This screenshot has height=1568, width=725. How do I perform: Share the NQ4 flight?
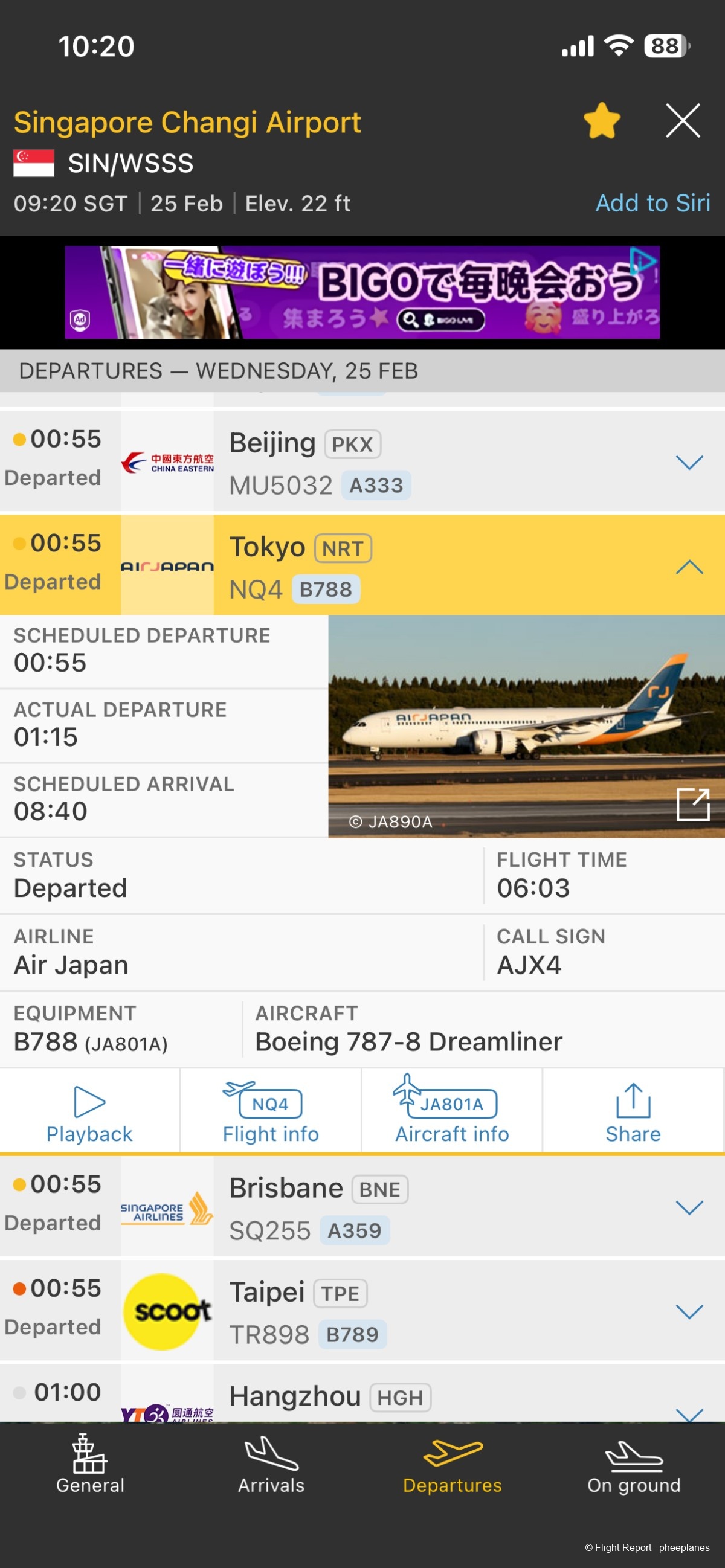[x=633, y=1113]
